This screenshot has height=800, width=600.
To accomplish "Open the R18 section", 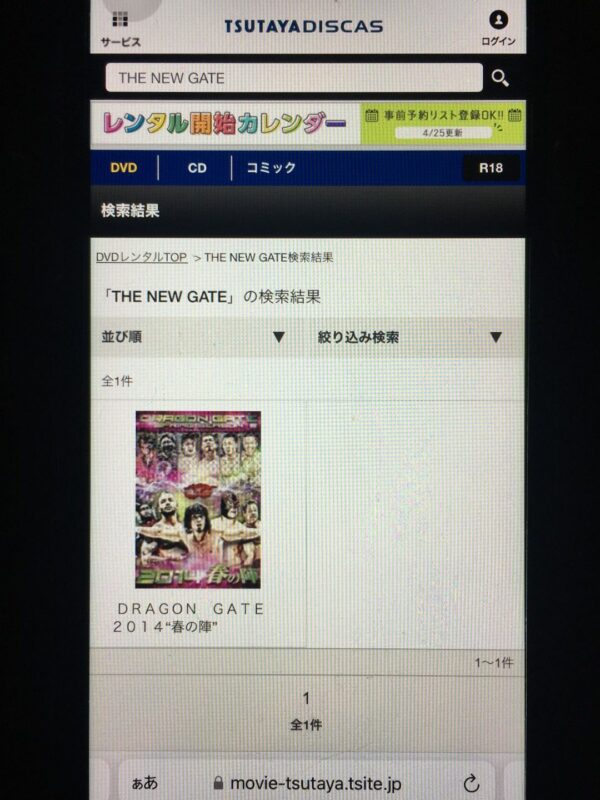I will (490, 167).
